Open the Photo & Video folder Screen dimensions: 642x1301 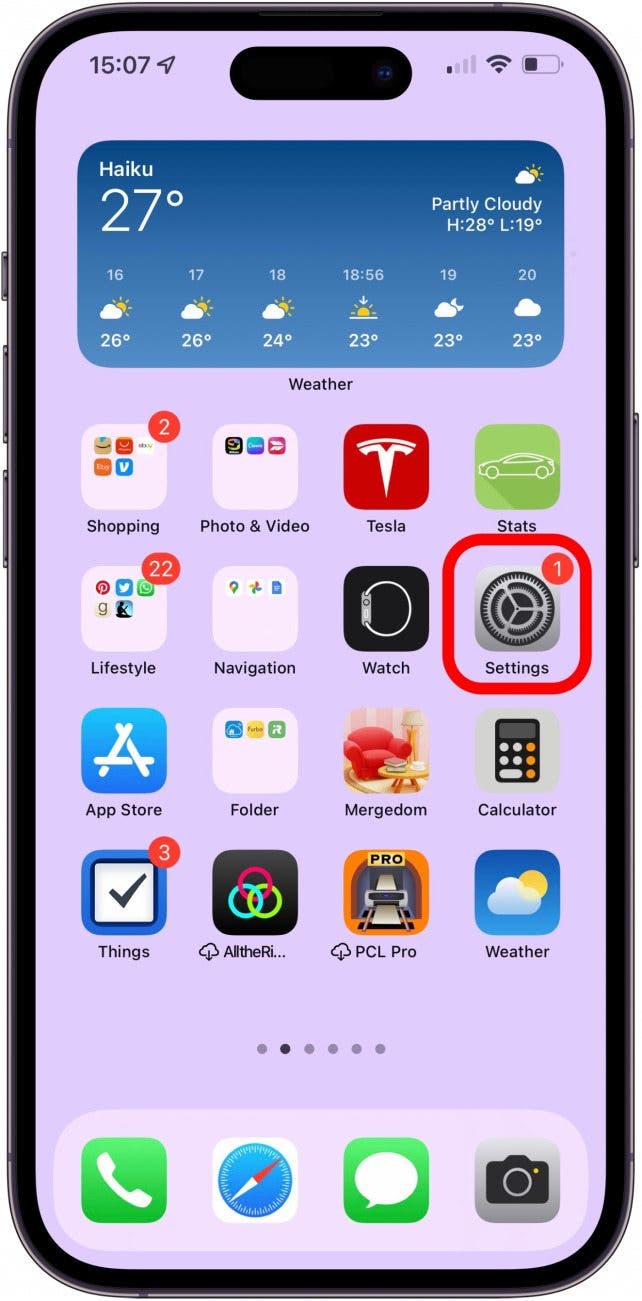255,467
